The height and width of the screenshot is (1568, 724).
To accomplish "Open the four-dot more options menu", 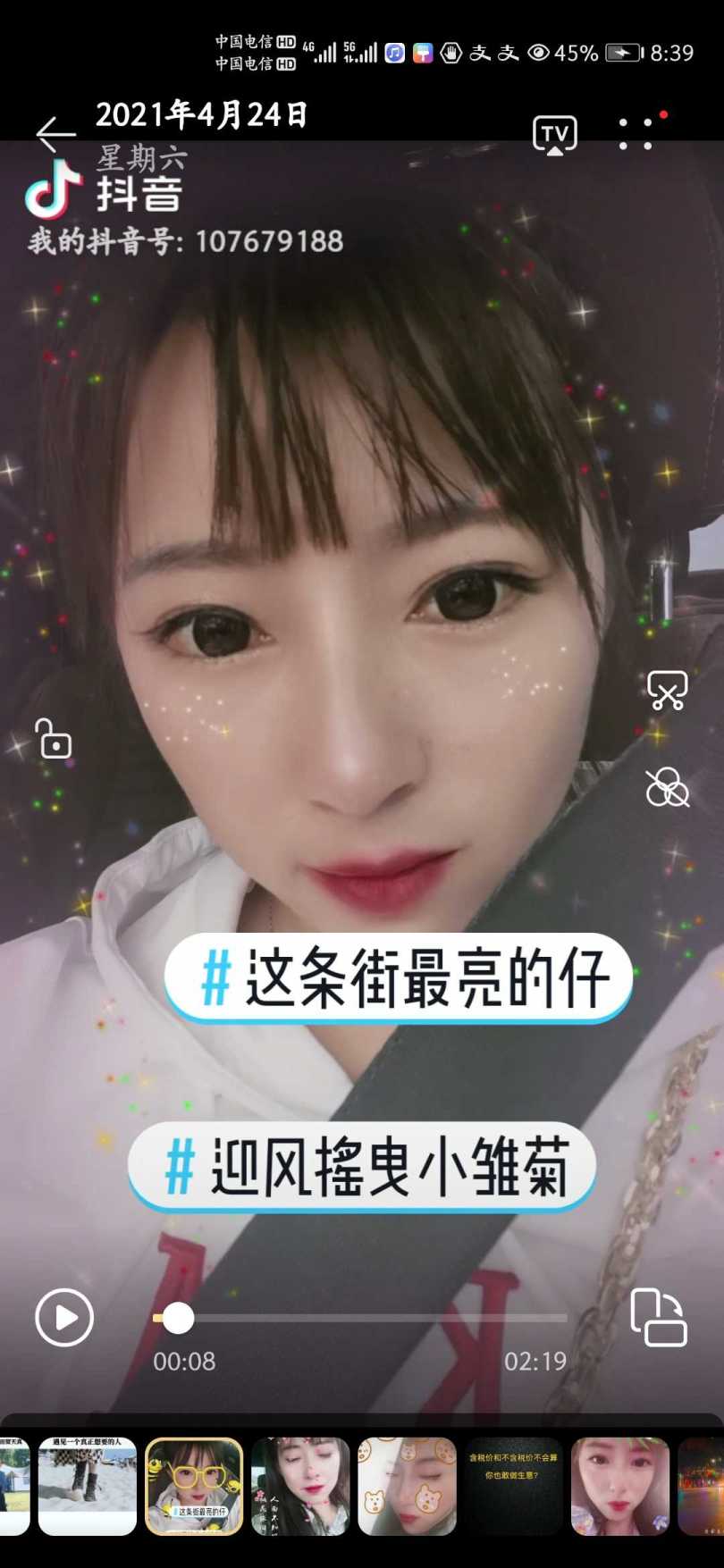I will tap(636, 134).
